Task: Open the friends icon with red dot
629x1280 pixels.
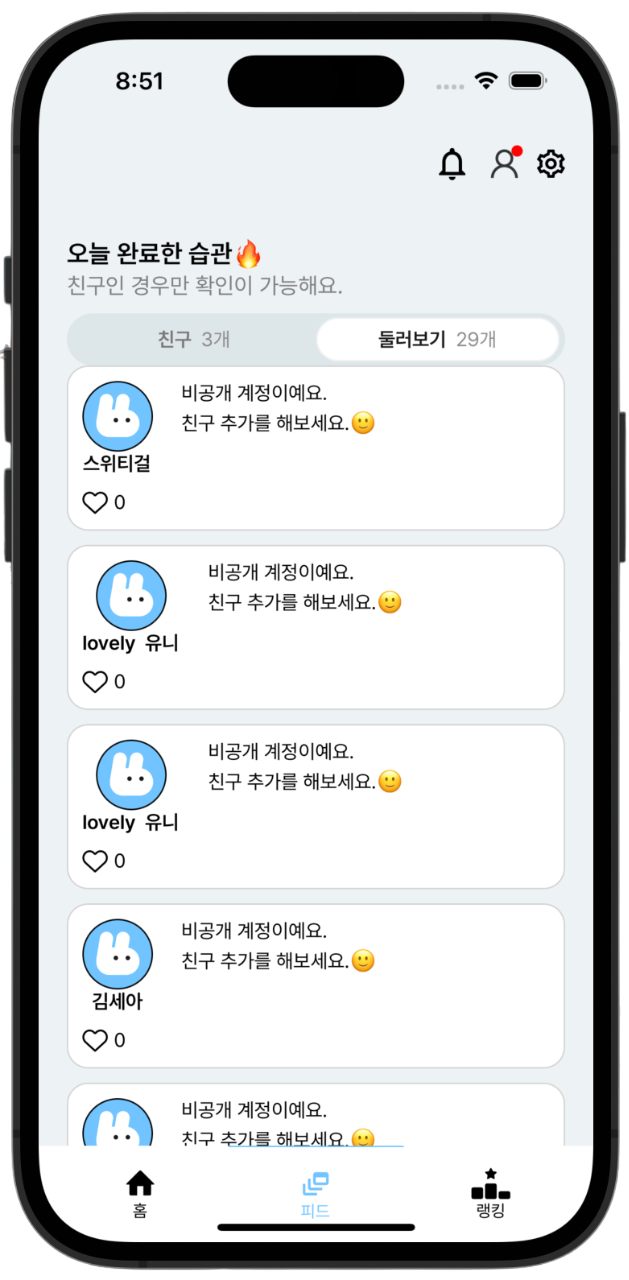Action: coord(505,163)
